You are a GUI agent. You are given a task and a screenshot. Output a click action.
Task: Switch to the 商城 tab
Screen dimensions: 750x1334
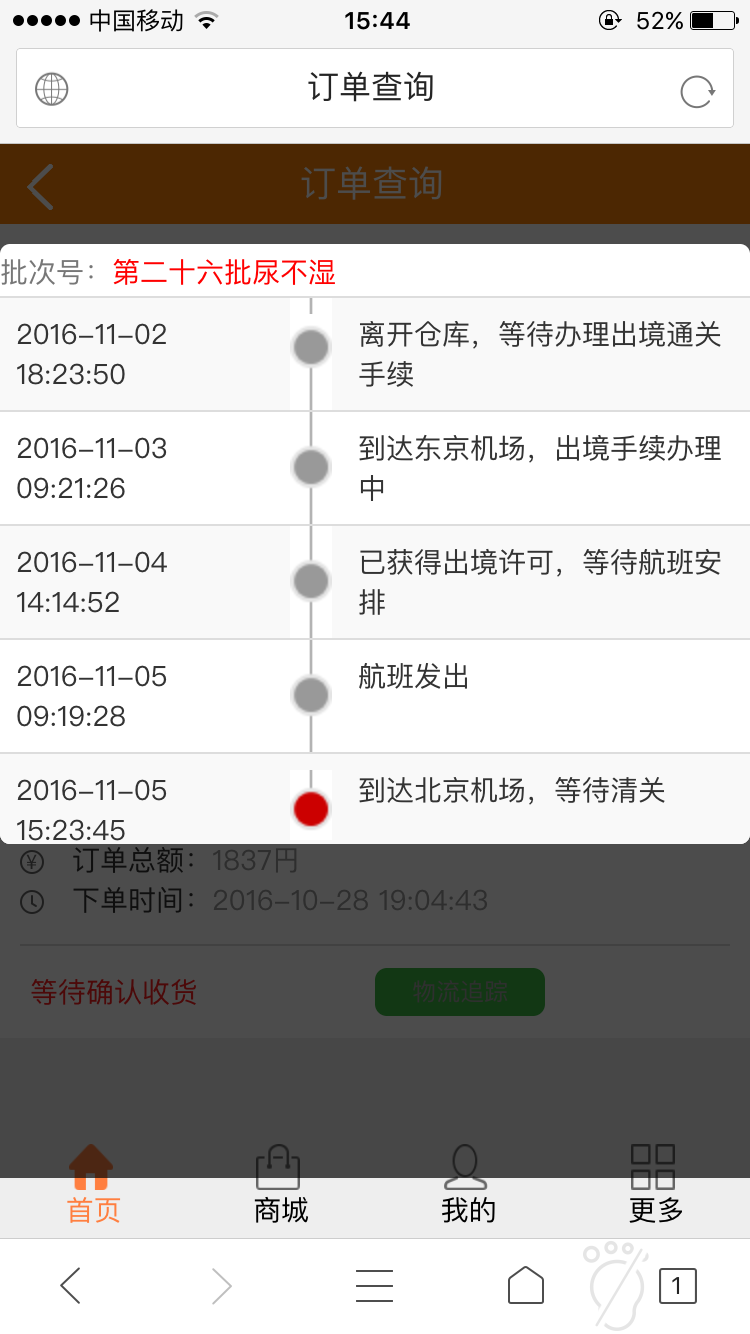click(281, 1185)
